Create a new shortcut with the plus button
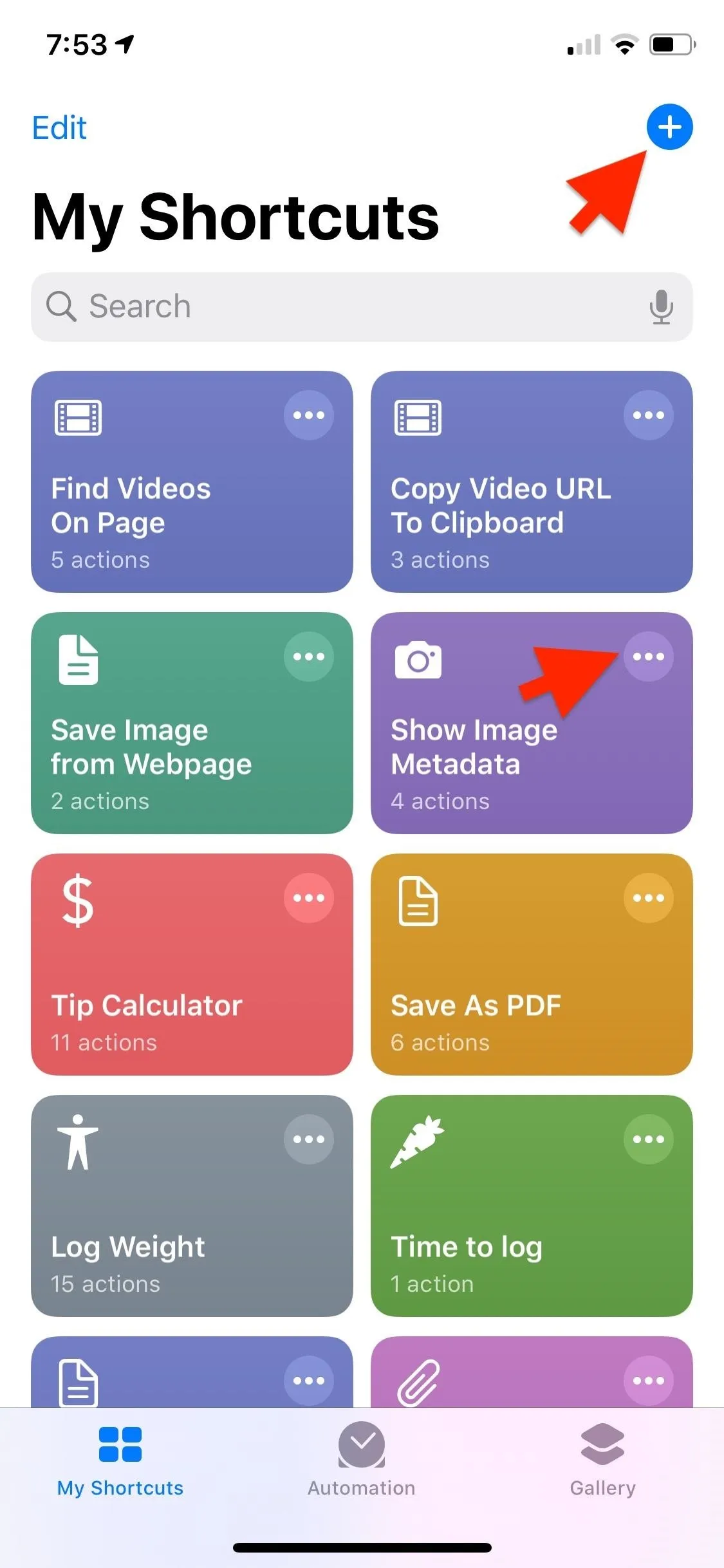This screenshot has height=1568, width=724. (669, 127)
